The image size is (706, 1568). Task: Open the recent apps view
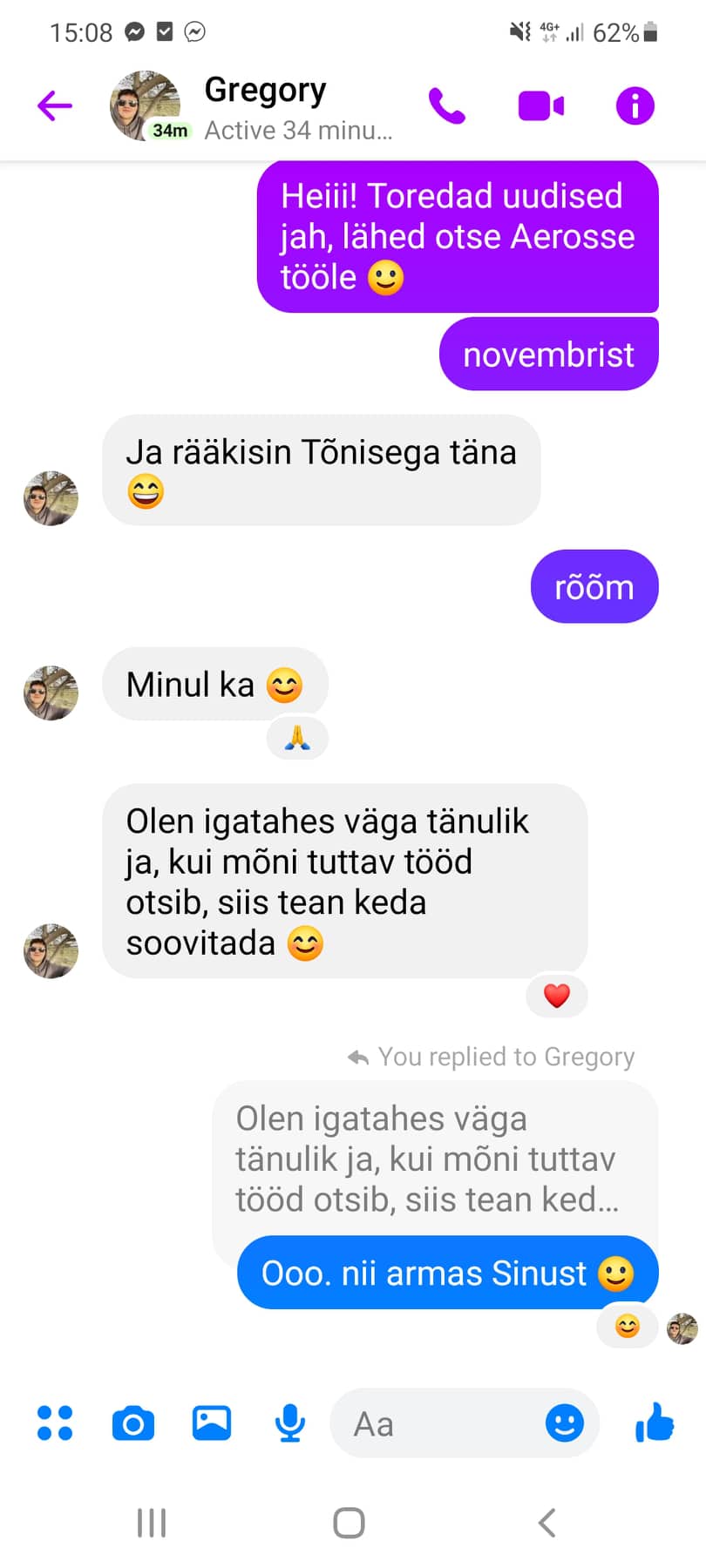152,1523
